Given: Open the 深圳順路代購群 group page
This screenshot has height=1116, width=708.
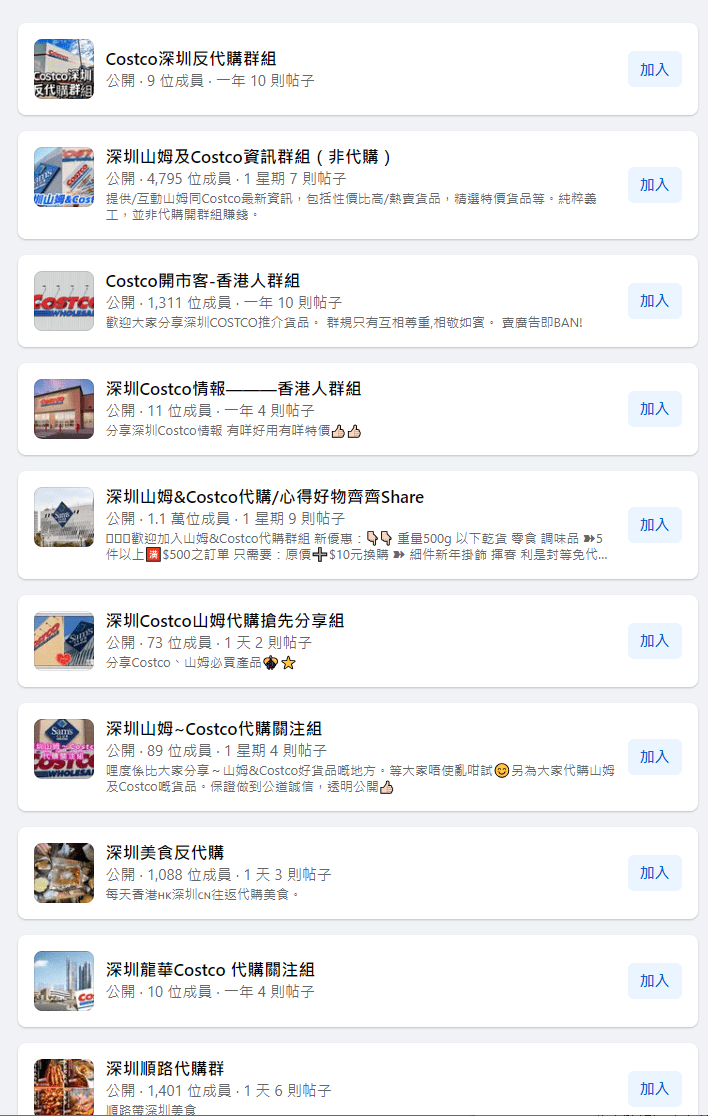Looking at the screenshot, I should click(x=164, y=1069).
